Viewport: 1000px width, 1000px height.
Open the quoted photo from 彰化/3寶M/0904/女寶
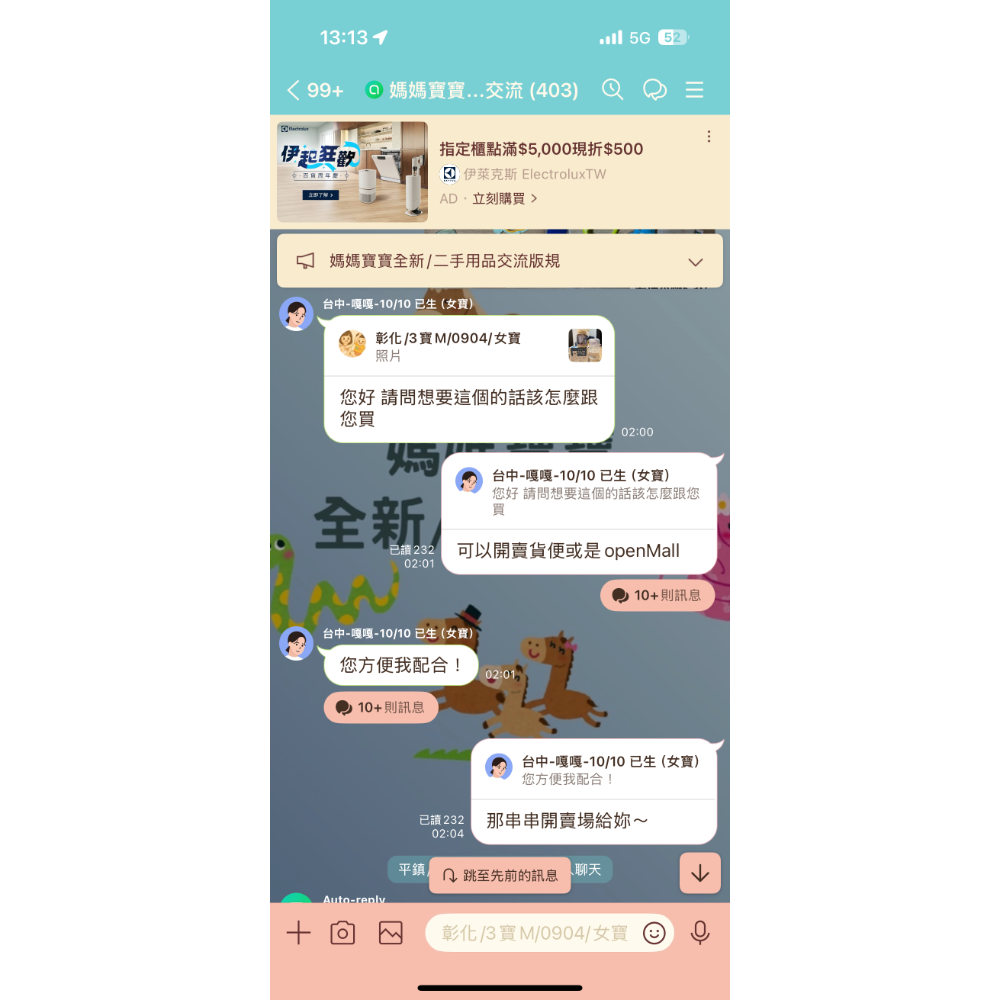pyautogui.click(x=585, y=345)
